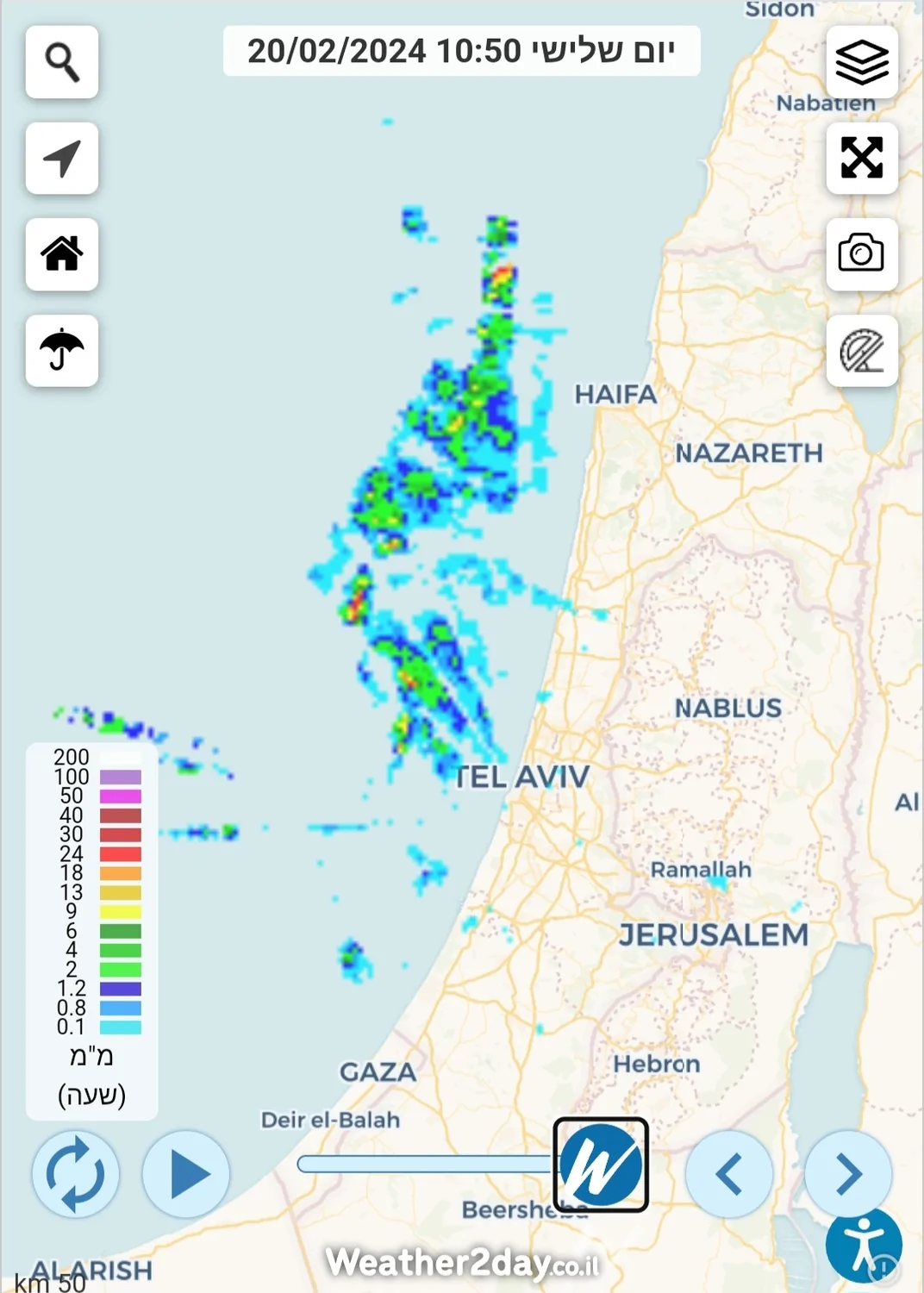The width and height of the screenshot is (924, 1293).
Task: Play the radar animation
Action: pos(186,1174)
